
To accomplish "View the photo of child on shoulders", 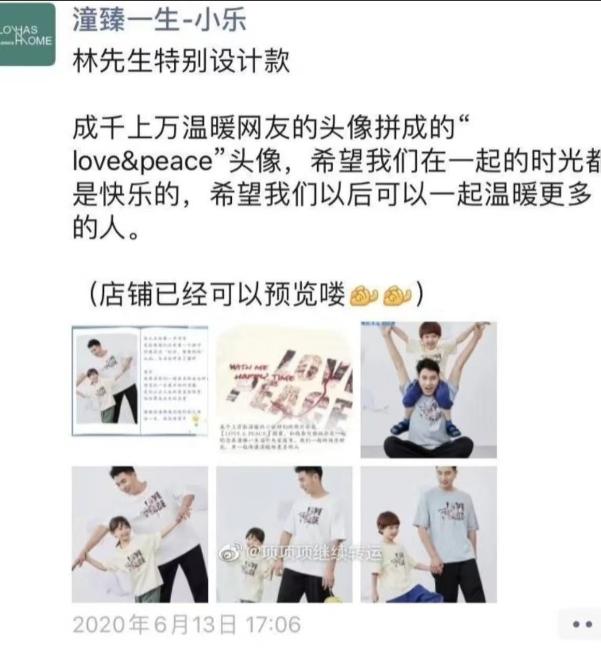I will click(429, 389).
